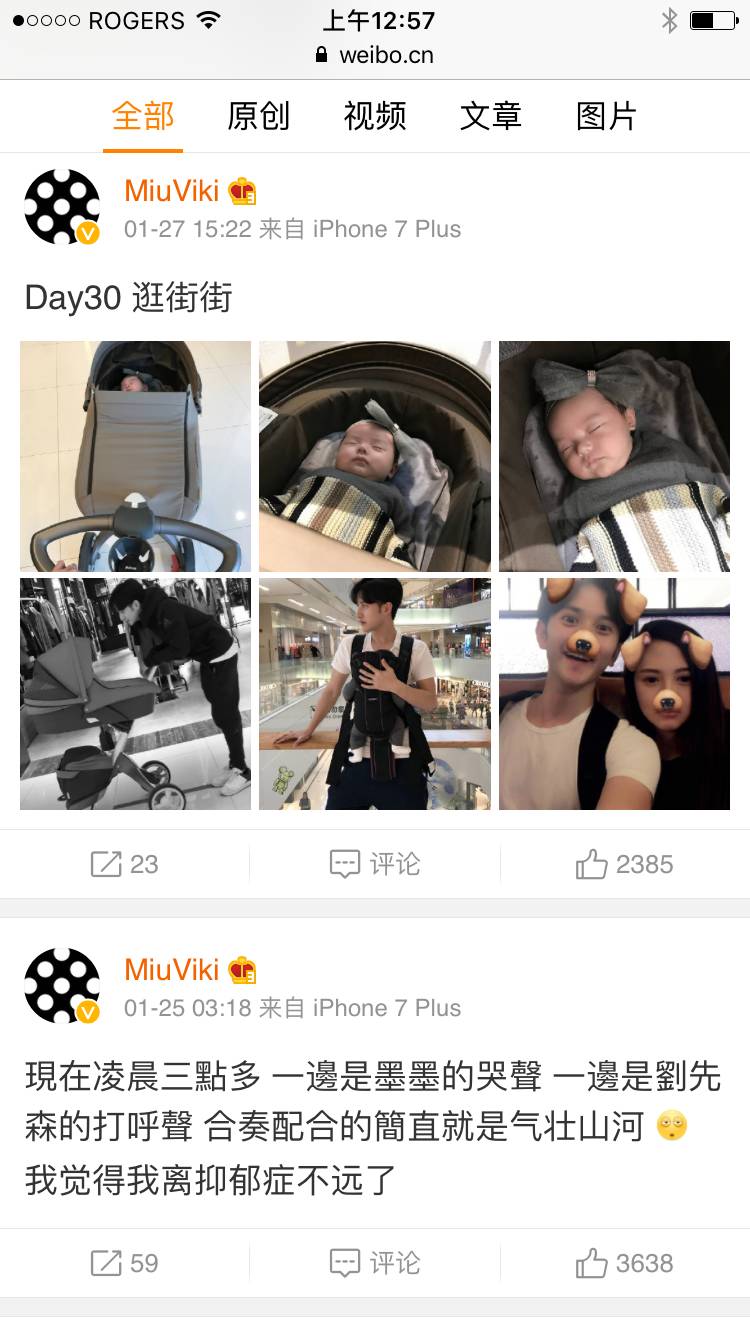Open MiuViki's name on the 01-25 post

[x=172, y=969]
